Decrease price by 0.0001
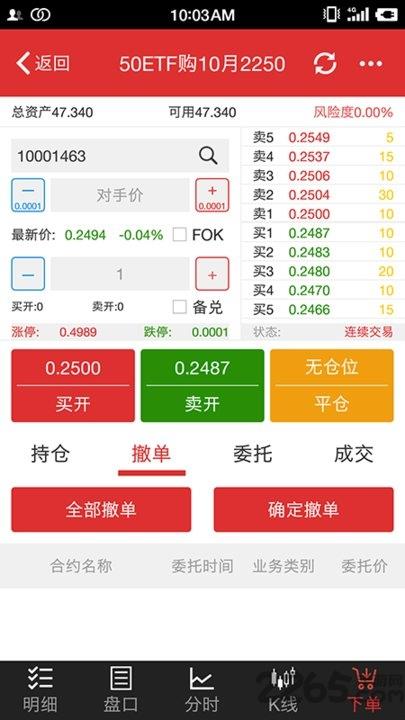Viewport: 405px width, 720px height. [28, 195]
